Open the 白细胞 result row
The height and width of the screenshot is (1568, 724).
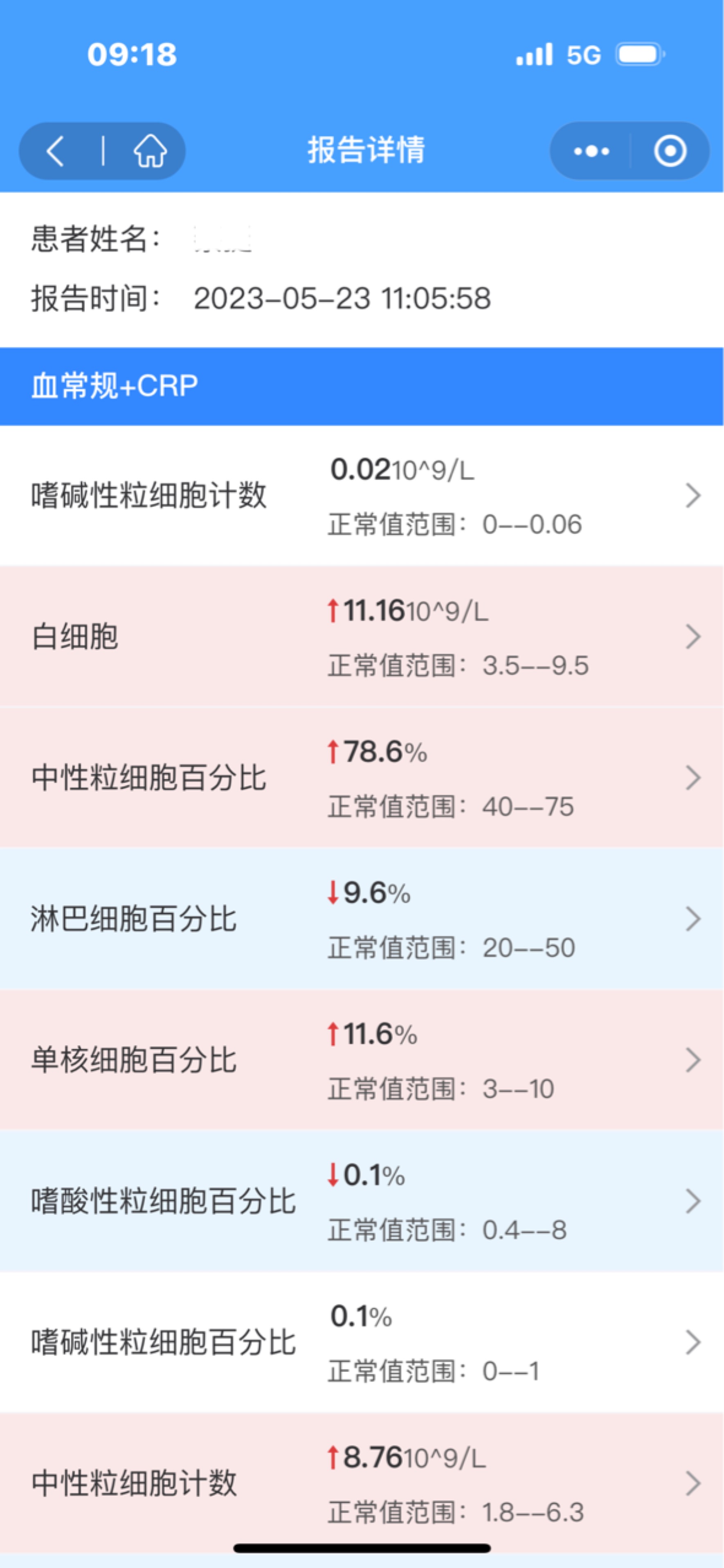click(362, 637)
